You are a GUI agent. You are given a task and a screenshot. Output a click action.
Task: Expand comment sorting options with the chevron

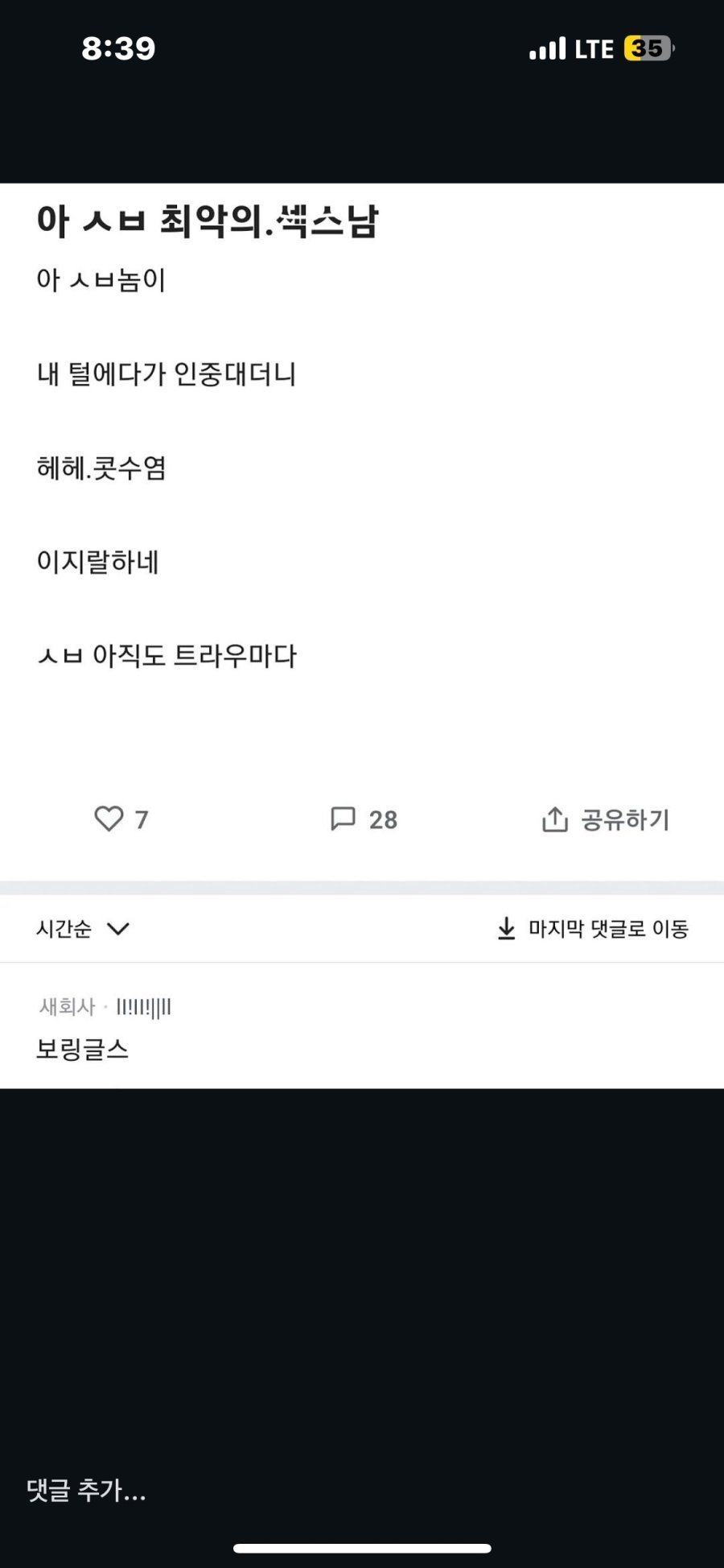coord(119,929)
